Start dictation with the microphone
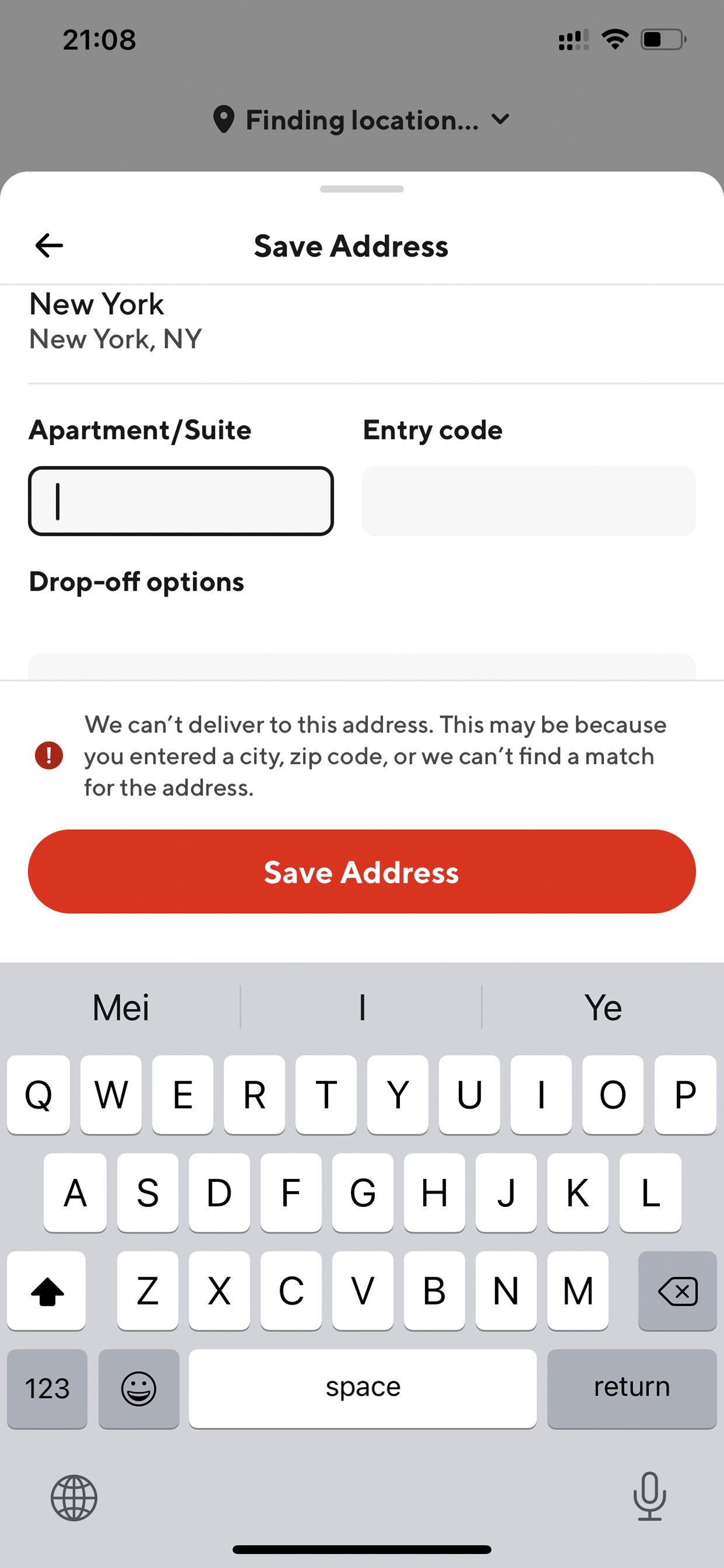Screen dimensions: 724x1568 click(x=649, y=1496)
